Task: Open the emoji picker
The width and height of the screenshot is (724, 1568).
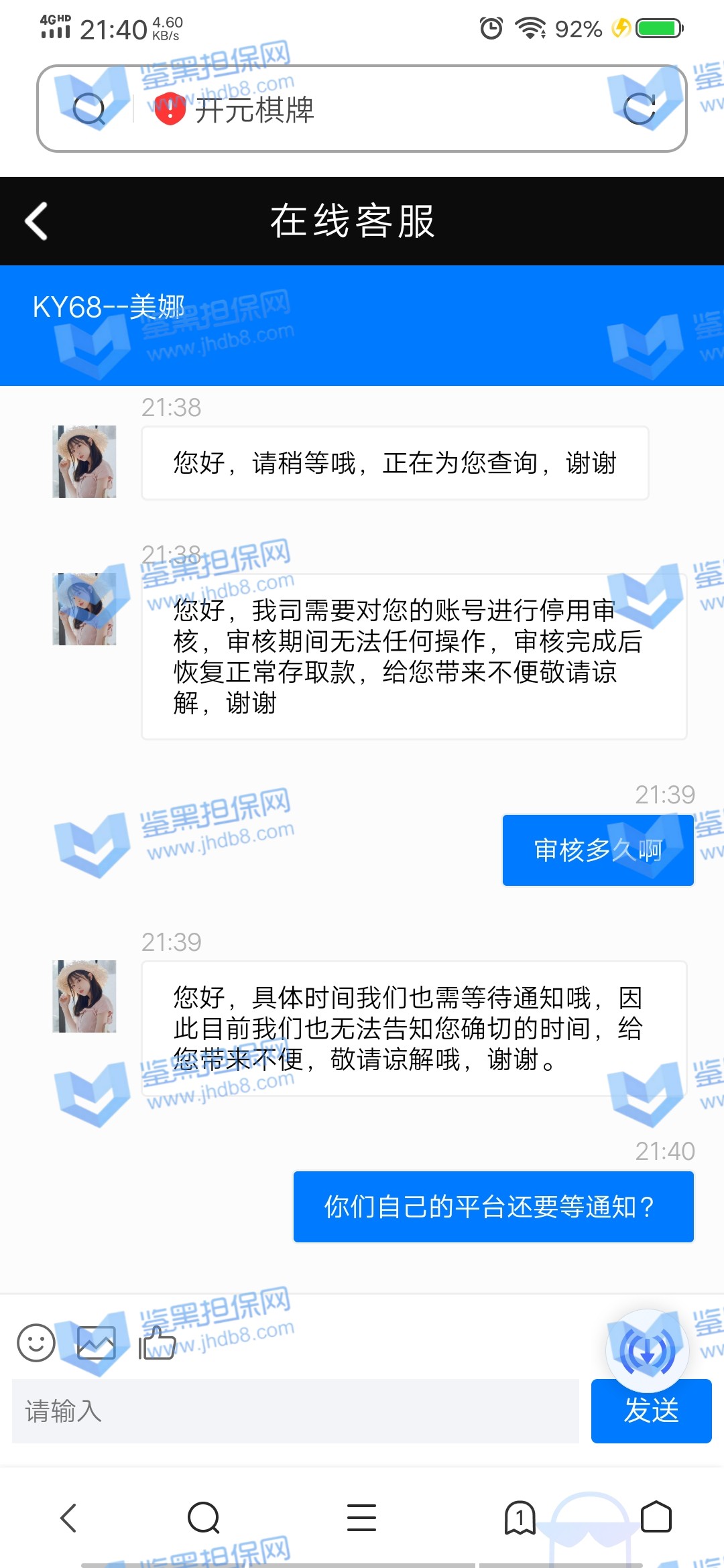Action: click(x=36, y=1343)
